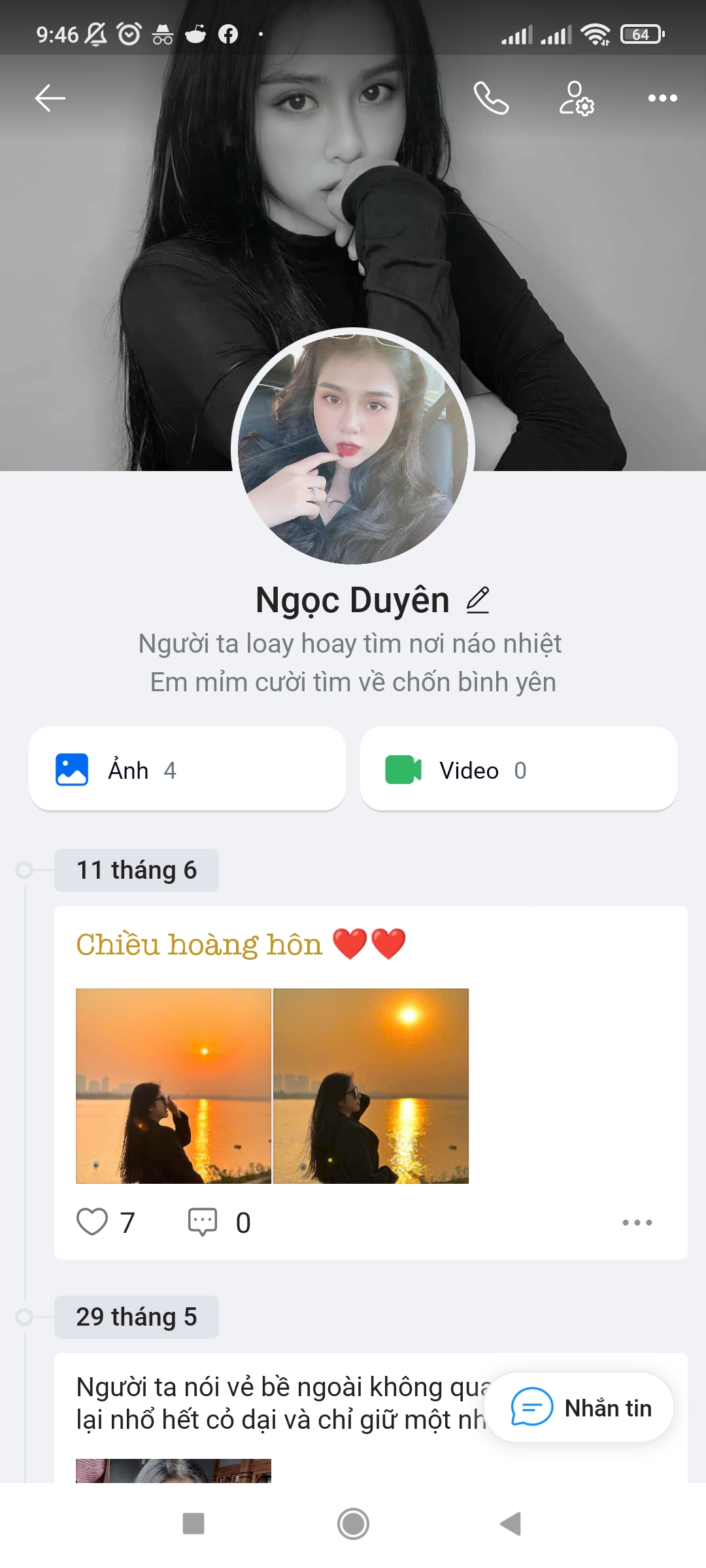Open the first sunset photo
The width and height of the screenshot is (706, 1568).
click(x=173, y=1086)
